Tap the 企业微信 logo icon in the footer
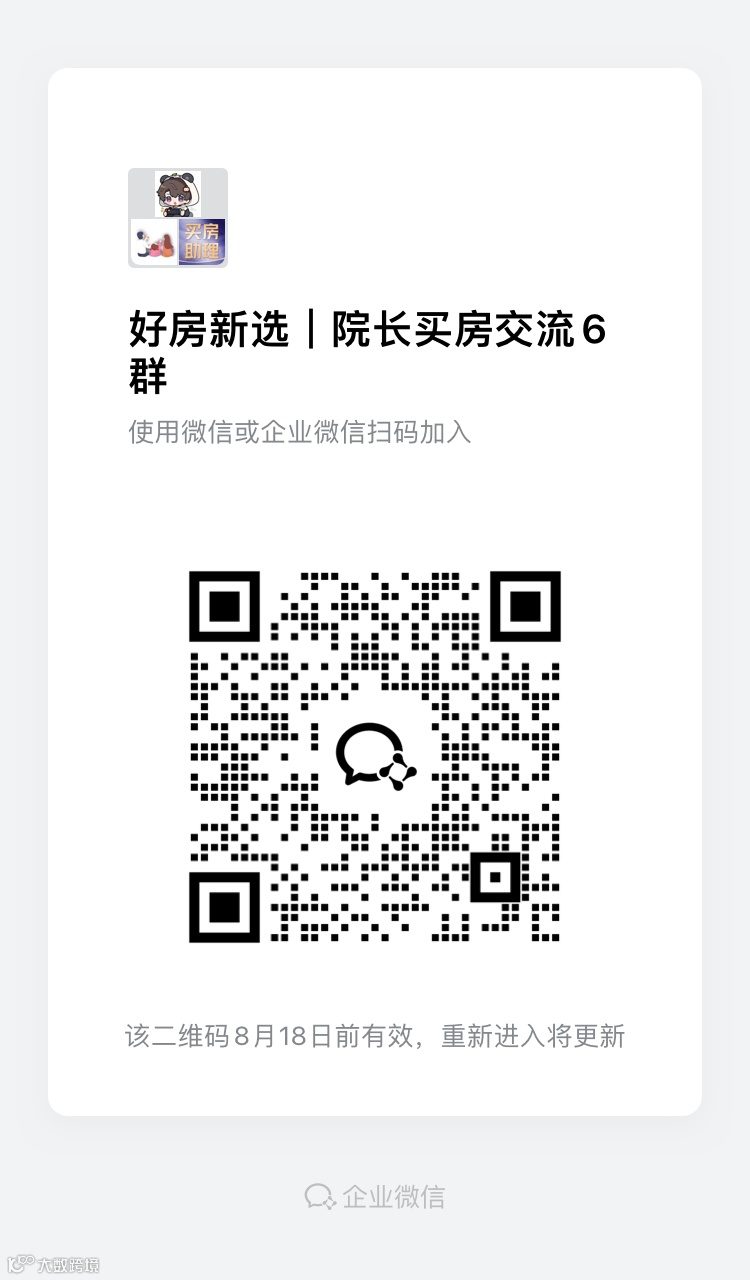Image resolution: width=750 pixels, height=1280 pixels. tap(318, 1196)
